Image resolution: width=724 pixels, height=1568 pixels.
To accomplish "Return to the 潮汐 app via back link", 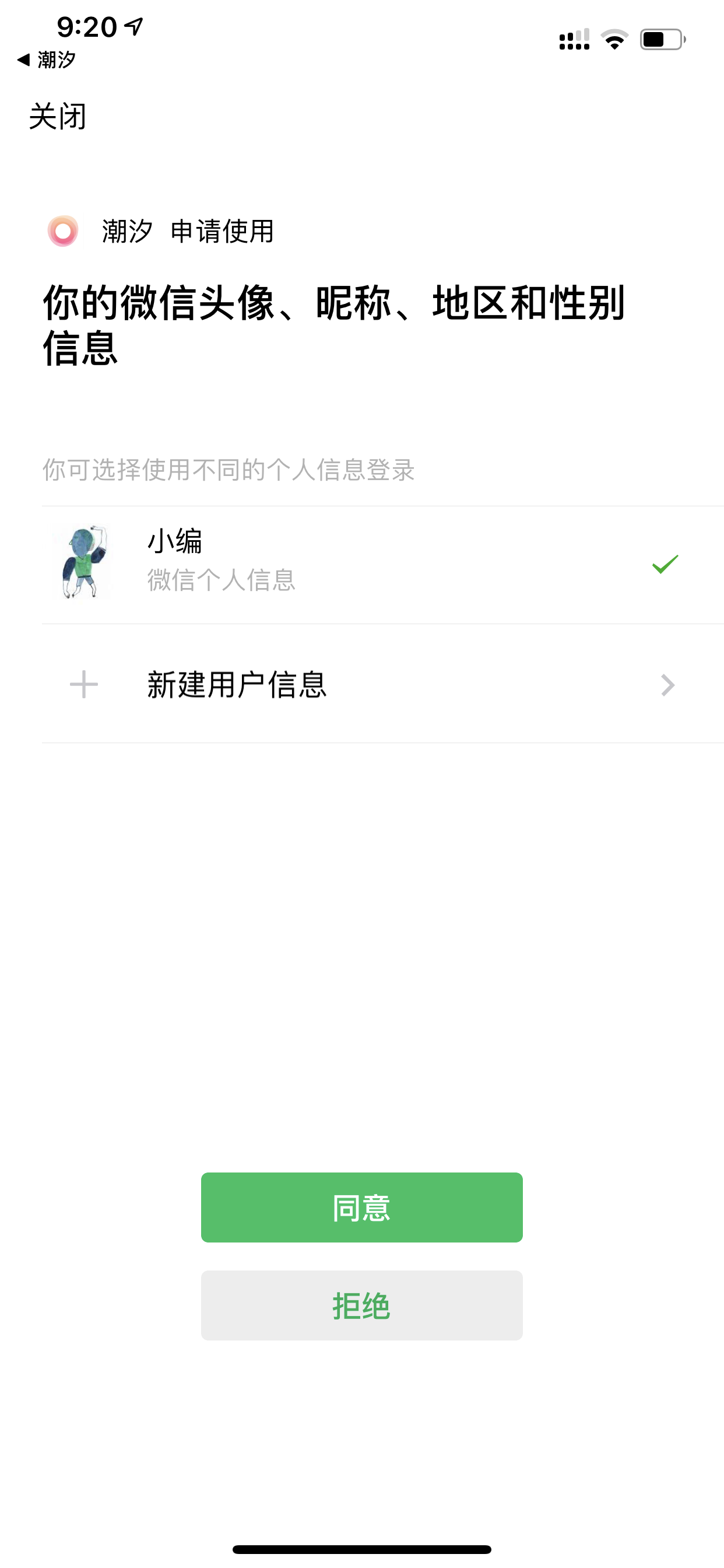I will click(47, 60).
